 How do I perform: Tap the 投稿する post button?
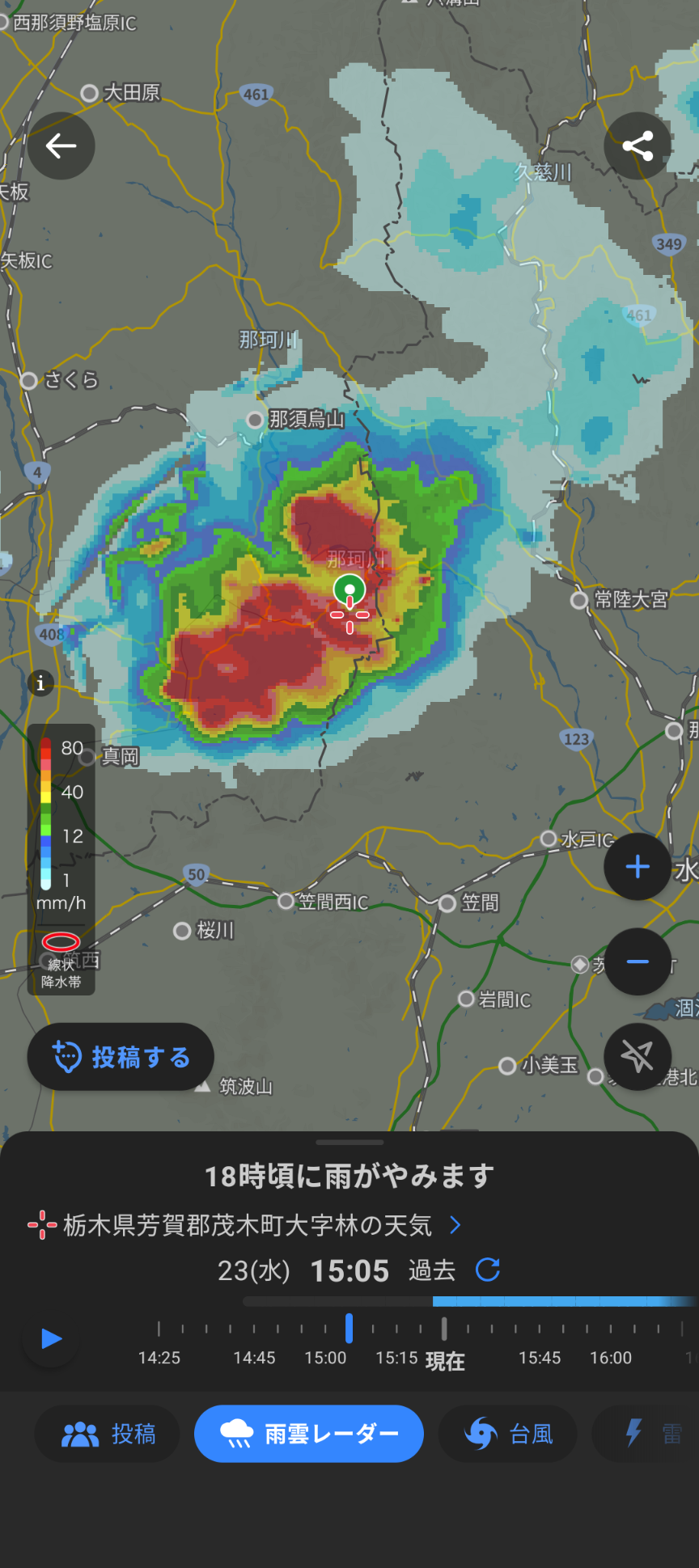pos(121,1057)
